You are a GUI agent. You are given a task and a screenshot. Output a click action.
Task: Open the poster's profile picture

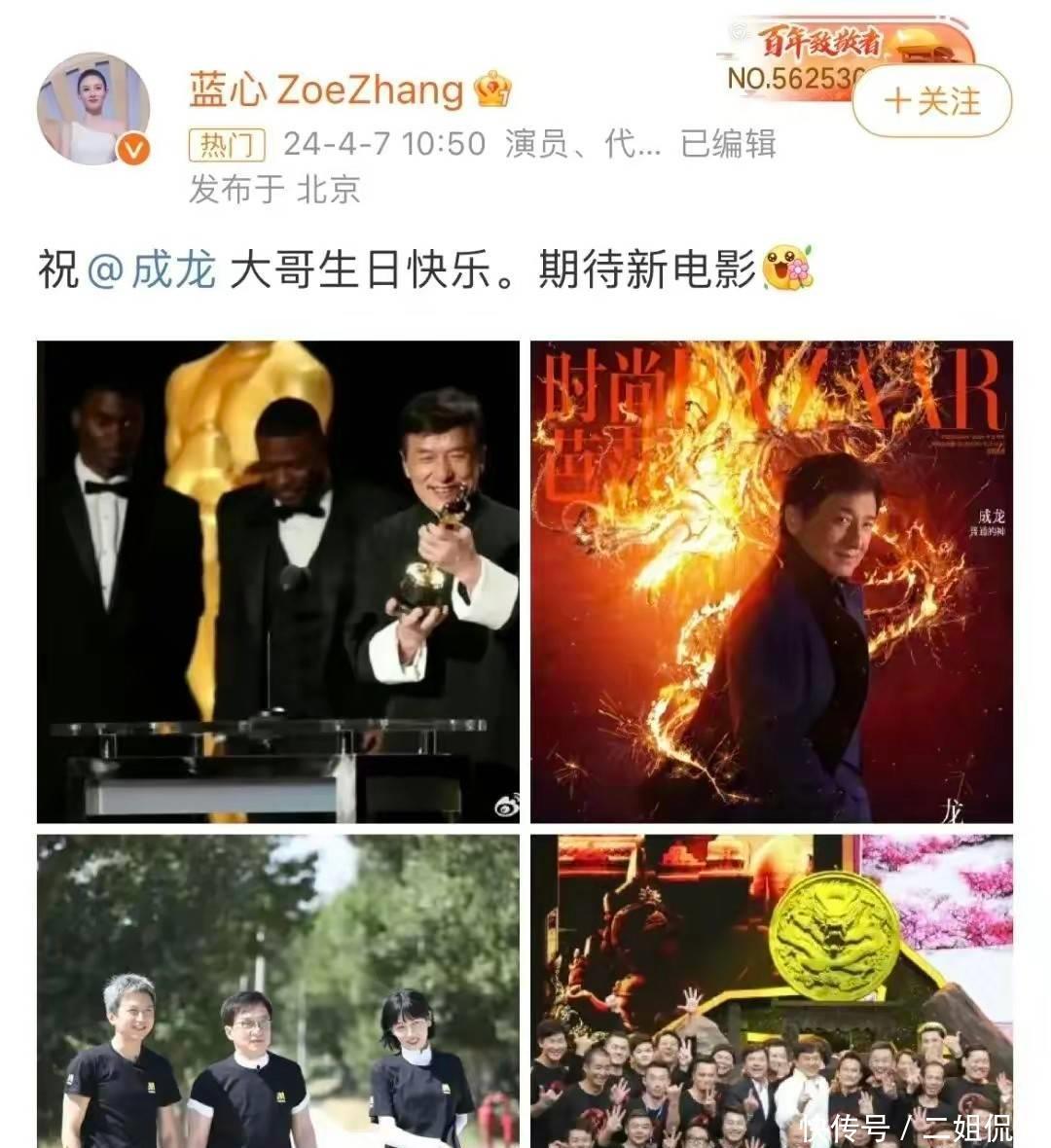[x=93, y=109]
